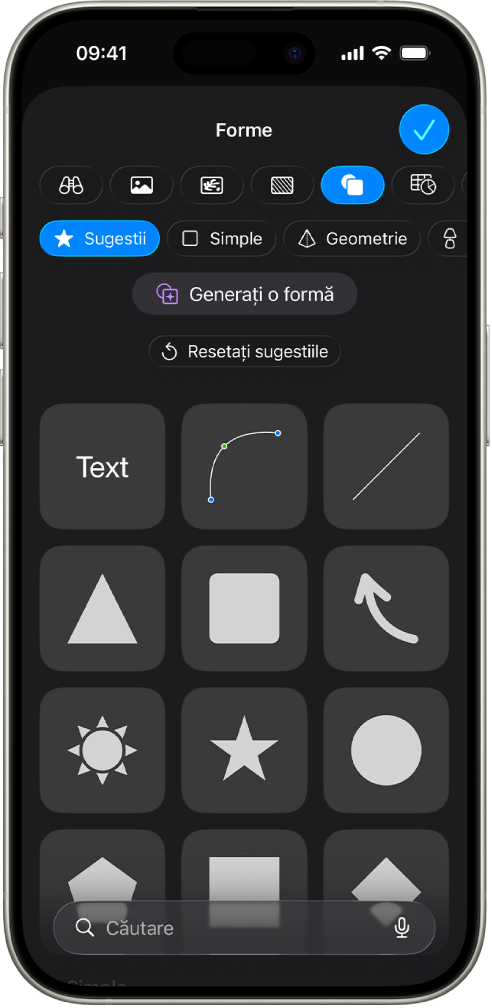Open the charts and tables category
Viewport: 492px width, 1008px height.
point(423,185)
